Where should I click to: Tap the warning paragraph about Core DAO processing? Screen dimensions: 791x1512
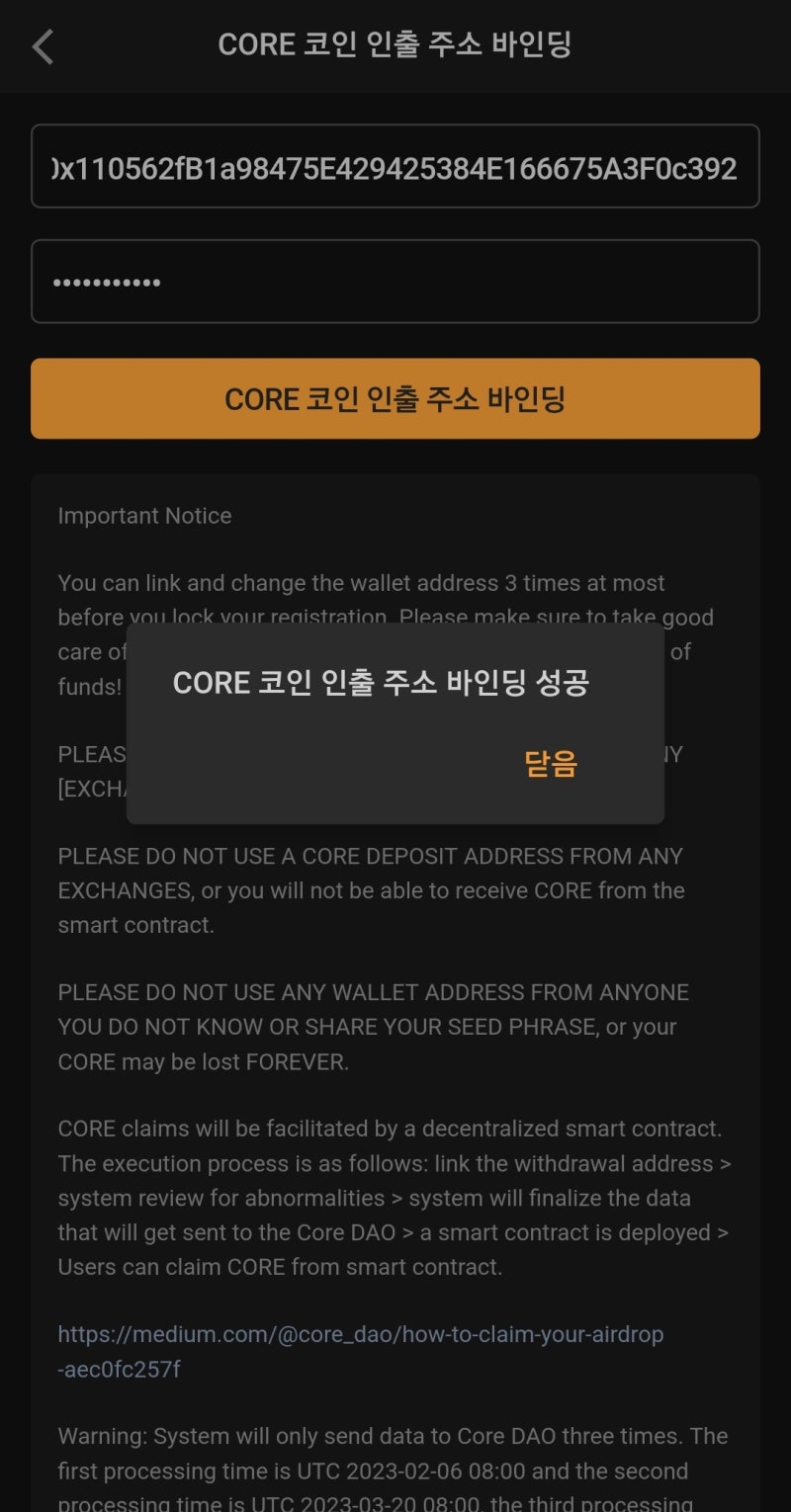(395, 1453)
